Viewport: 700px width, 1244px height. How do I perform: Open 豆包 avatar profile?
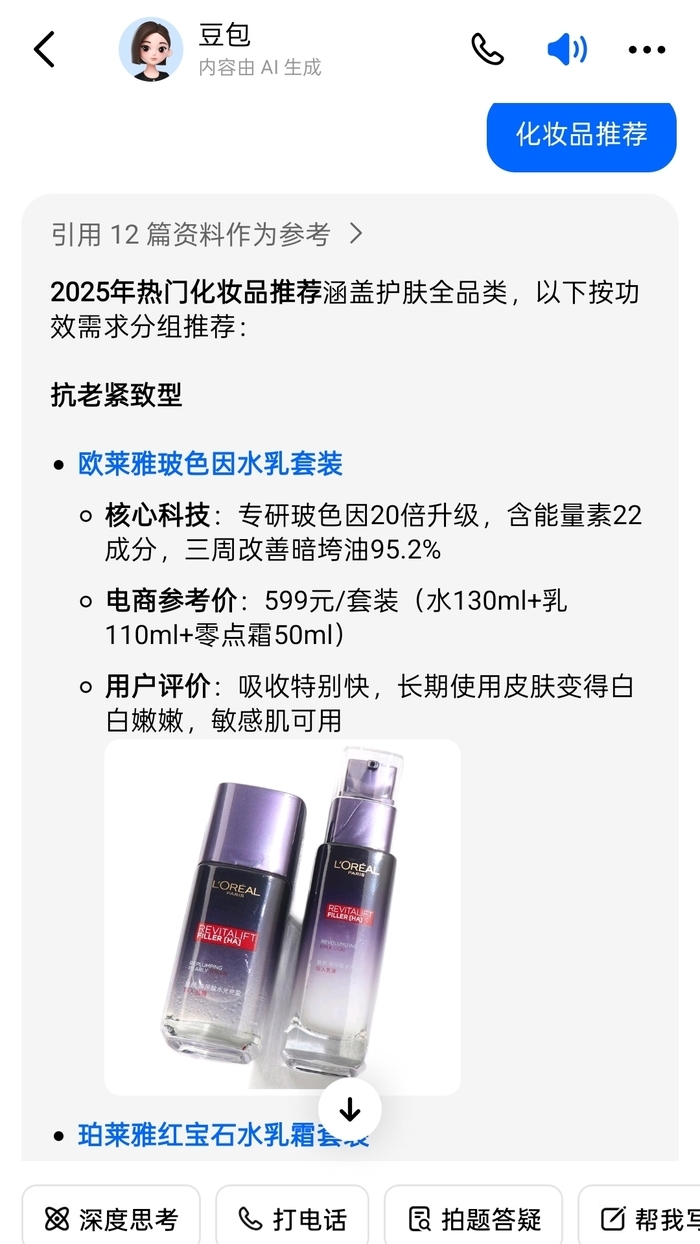[x=151, y=49]
